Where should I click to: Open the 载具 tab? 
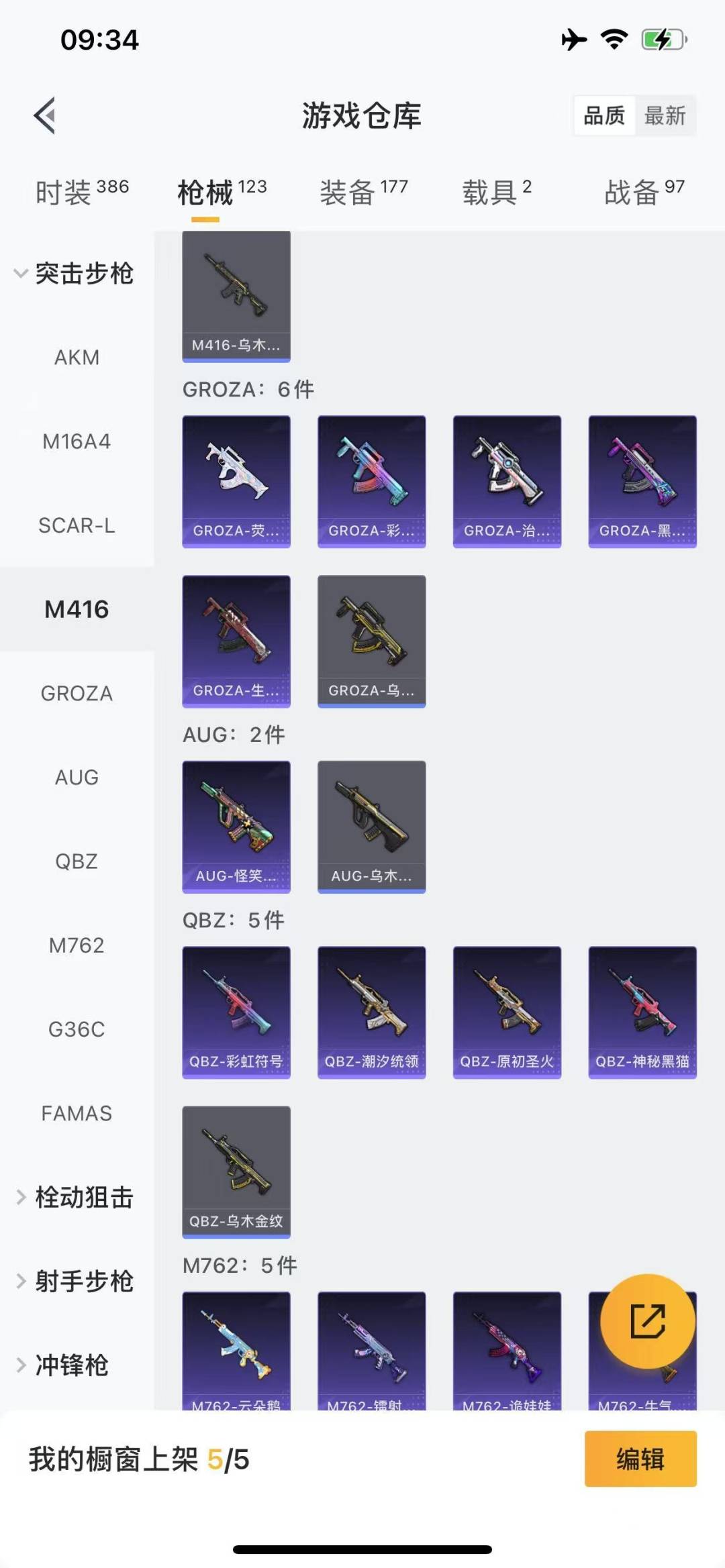(497, 192)
